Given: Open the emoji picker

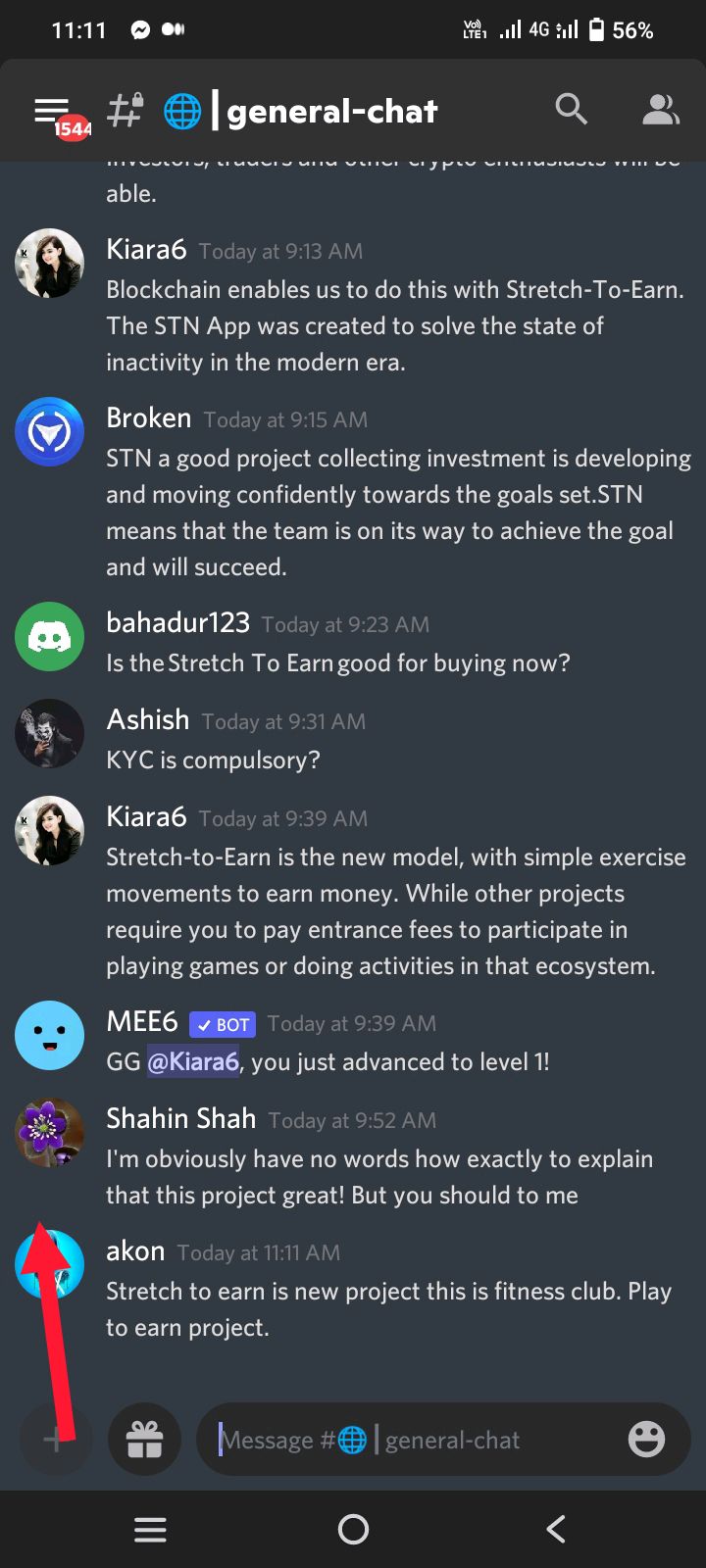Looking at the screenshot, I should point(646,1440).
